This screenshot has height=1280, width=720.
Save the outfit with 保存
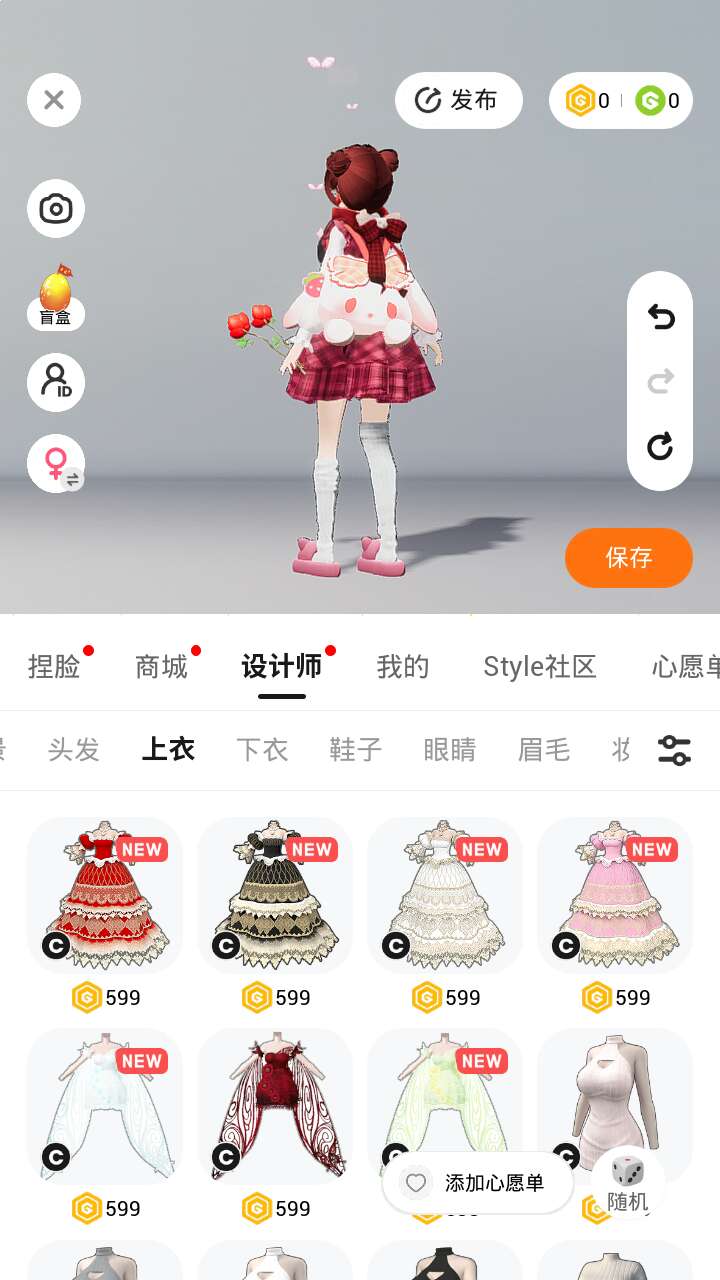(x=628, y=558)
